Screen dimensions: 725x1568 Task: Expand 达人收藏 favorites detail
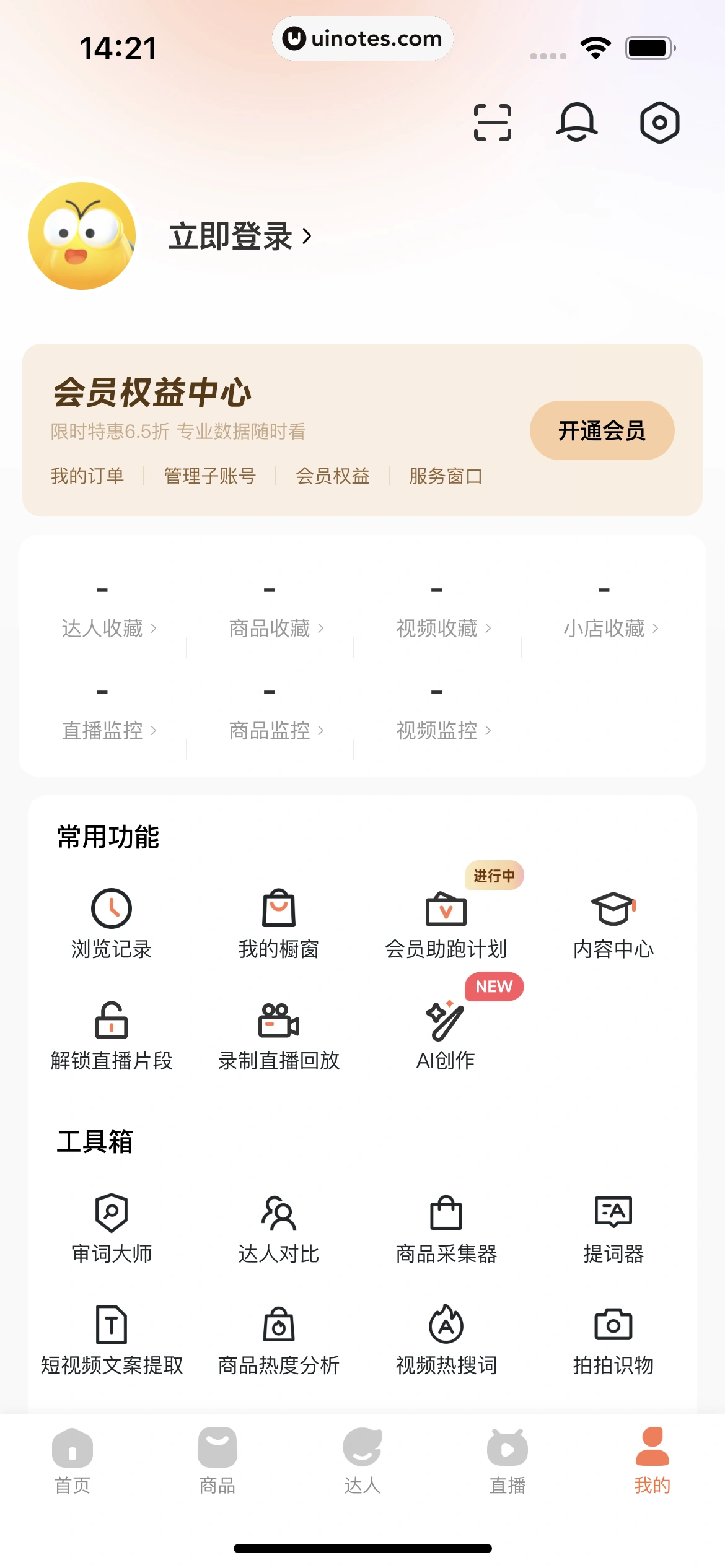coord(109,627)
